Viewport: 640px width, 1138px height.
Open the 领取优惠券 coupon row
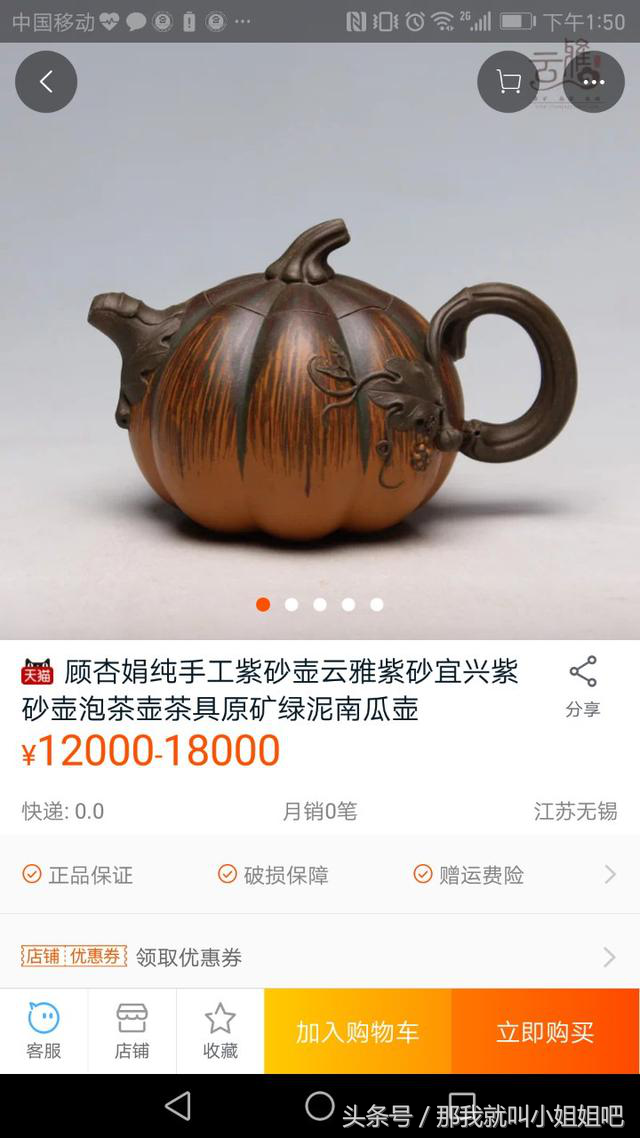point(320,957)
